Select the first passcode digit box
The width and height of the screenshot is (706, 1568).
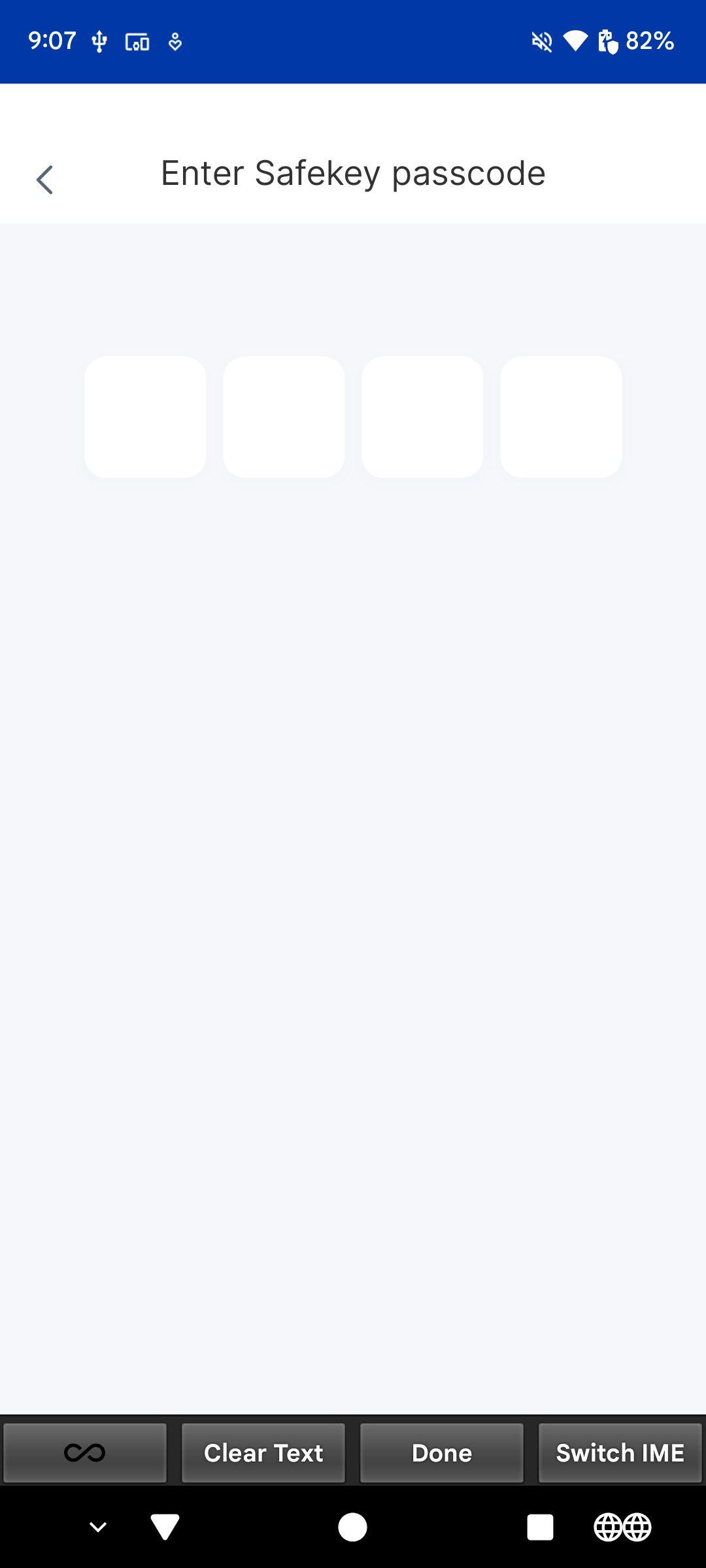pyautogui.click(x=145, y=417)
